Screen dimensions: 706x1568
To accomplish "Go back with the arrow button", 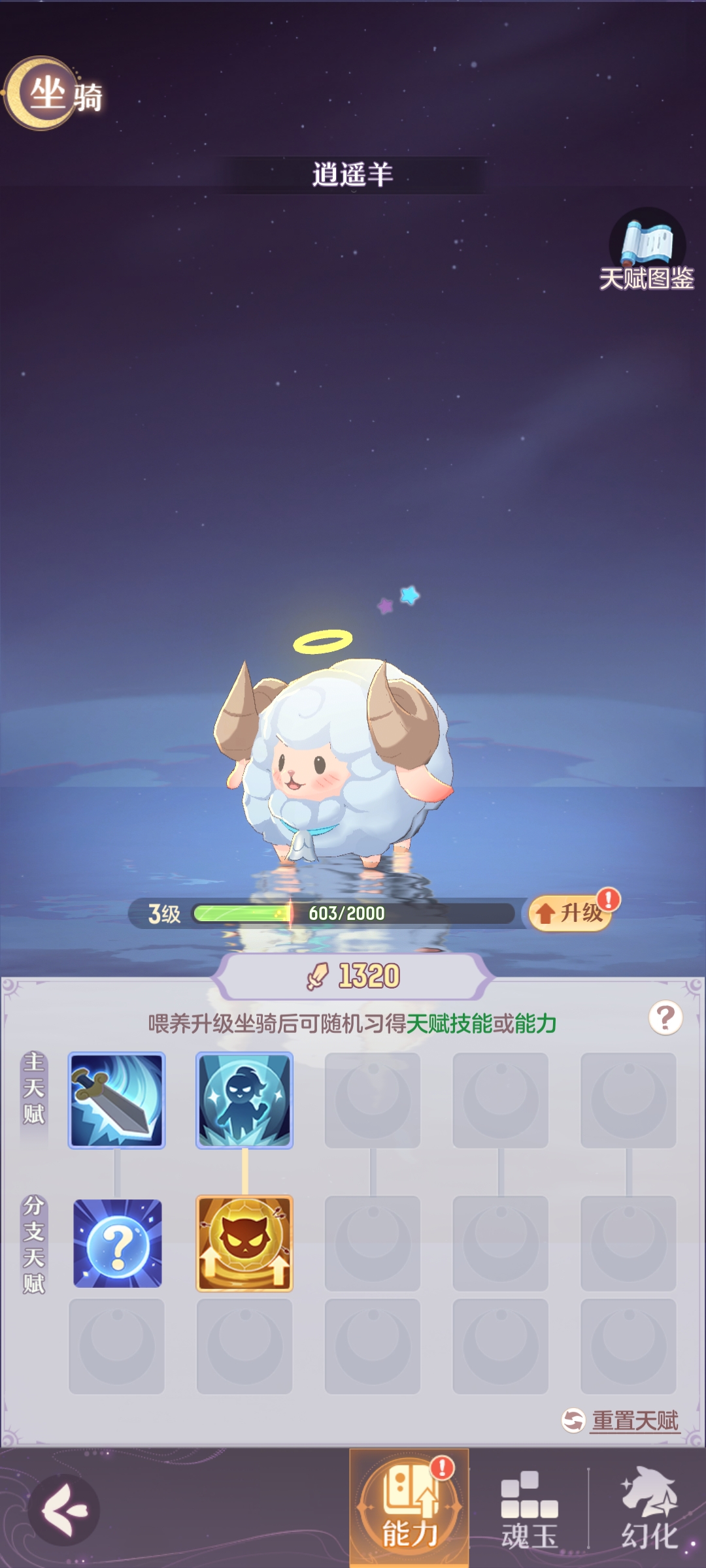I will pos(64,1509).
